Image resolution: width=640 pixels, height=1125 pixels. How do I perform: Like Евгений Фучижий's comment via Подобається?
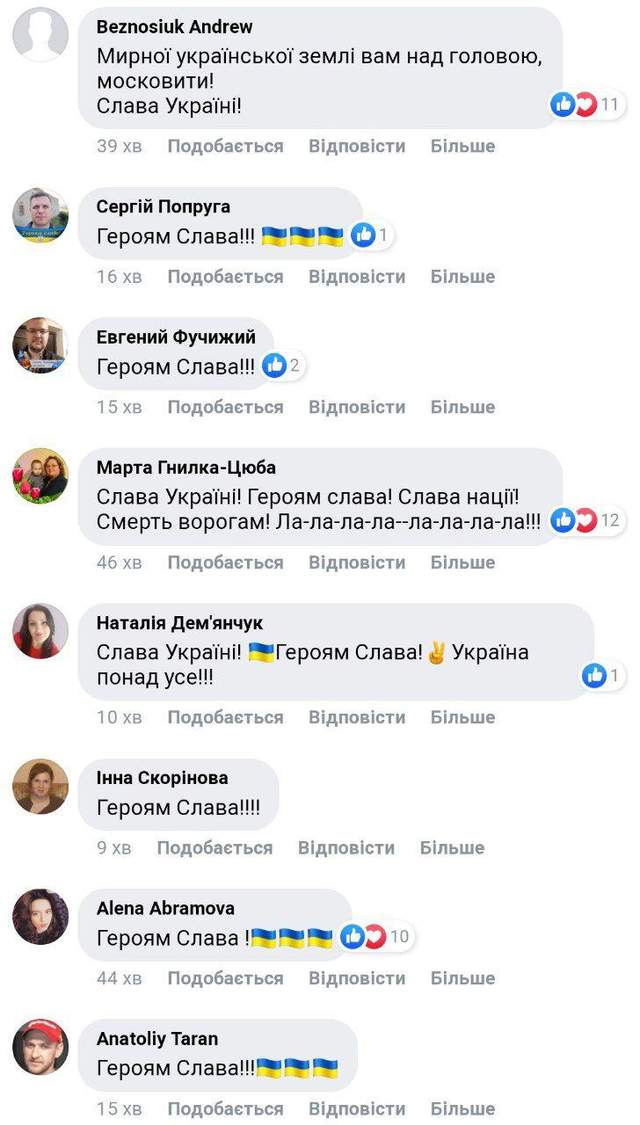click(x=225, y=407)
